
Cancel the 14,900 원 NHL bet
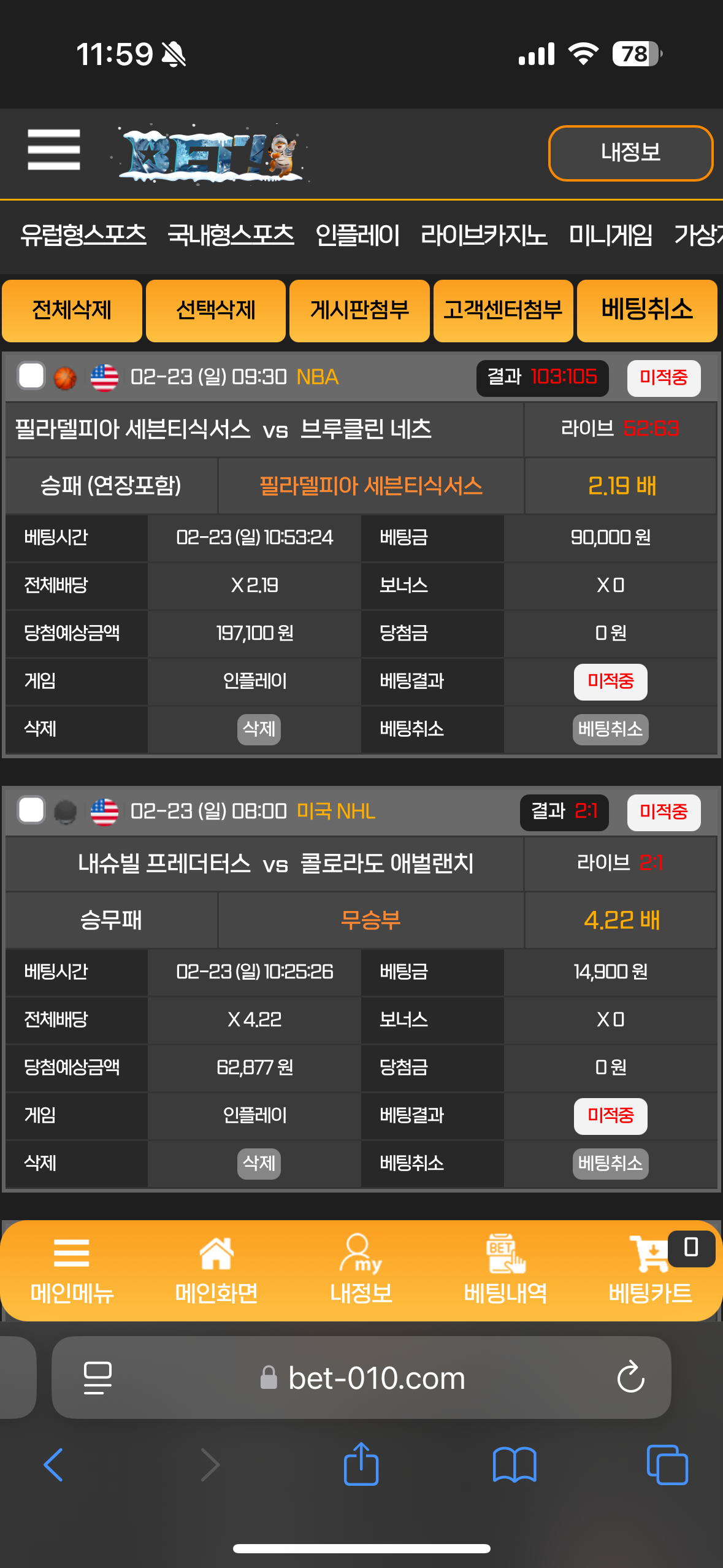[x=610, y=1163]
